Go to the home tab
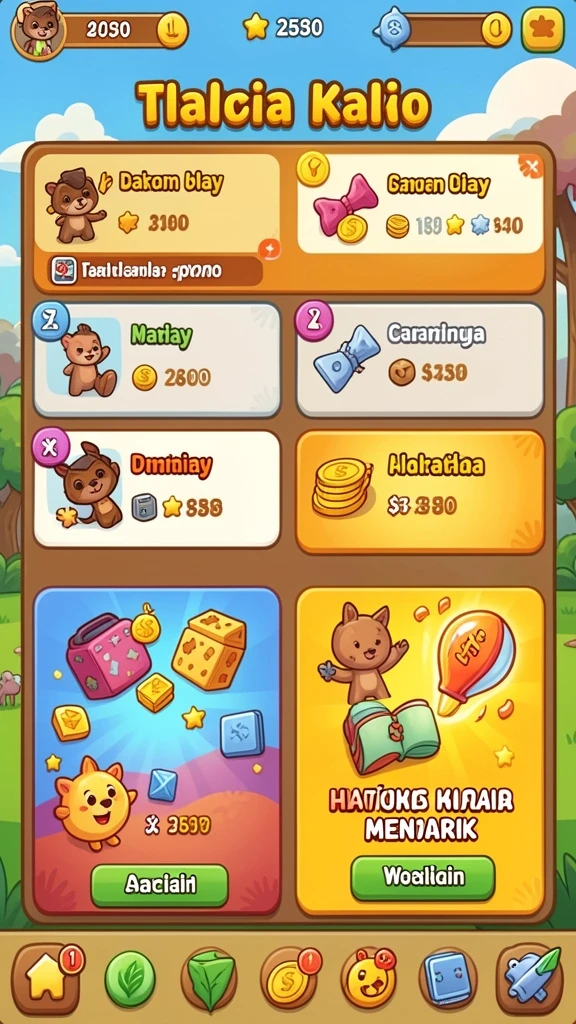This screenshot has height=1024, width=576. 44,978
